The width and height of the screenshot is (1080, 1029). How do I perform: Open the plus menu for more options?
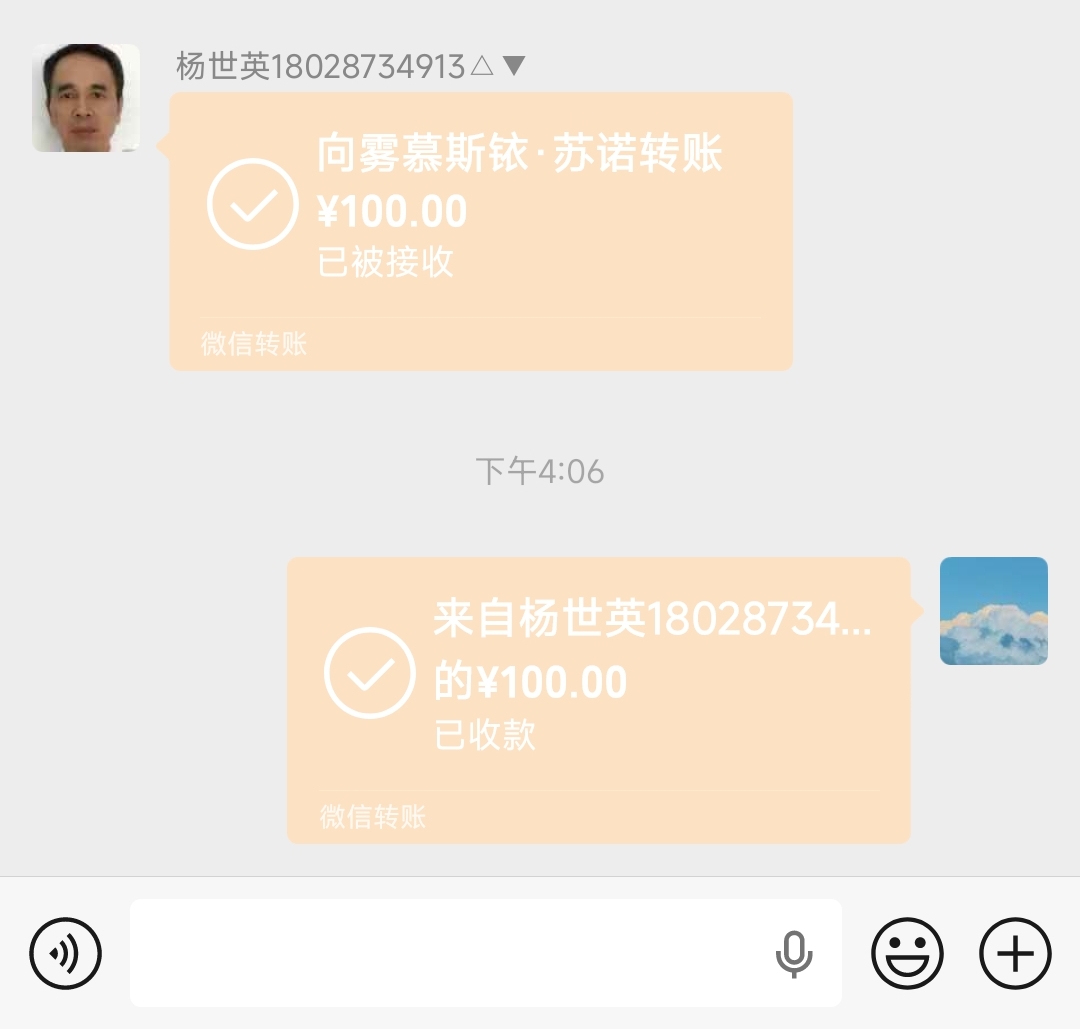click(x=1015, y=953)
